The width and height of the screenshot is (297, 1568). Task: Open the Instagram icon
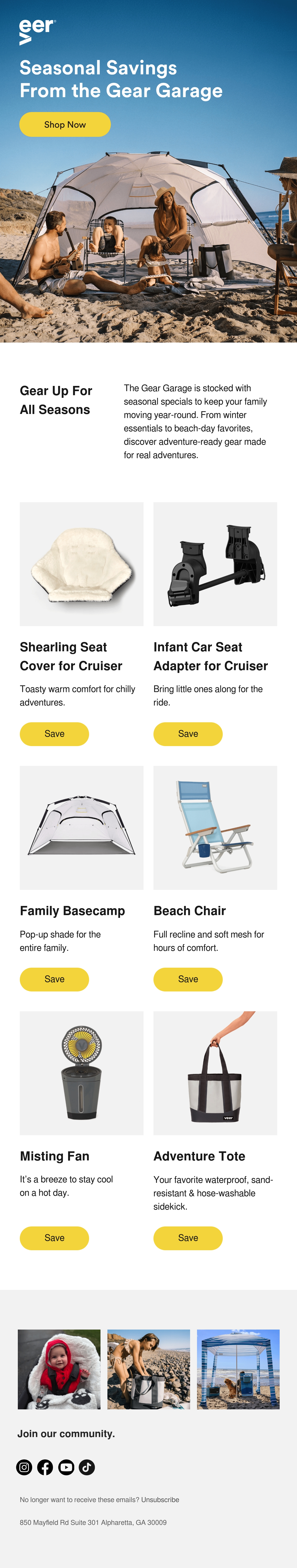[x=24, y=1467]
